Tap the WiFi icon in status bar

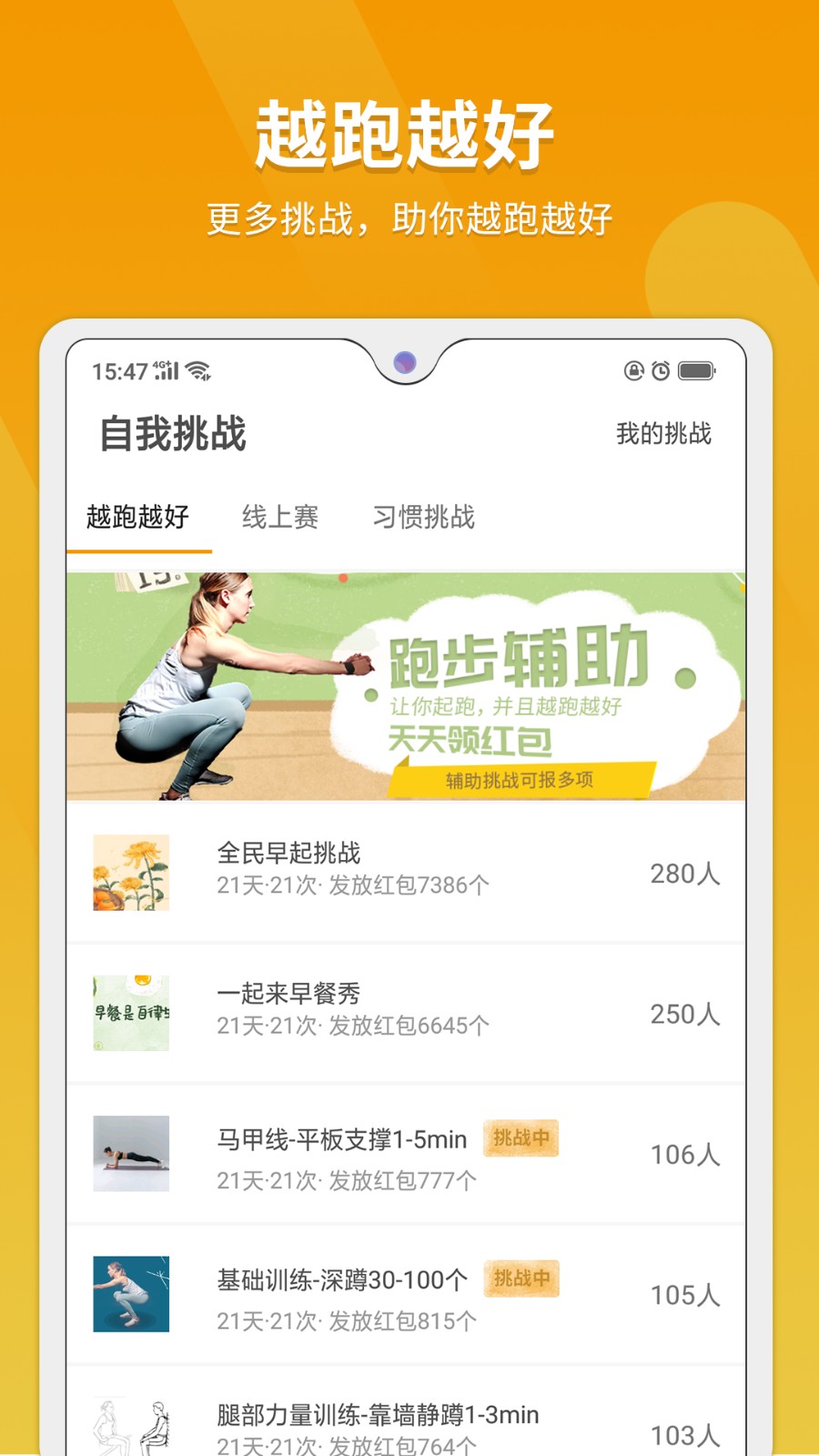197,371
